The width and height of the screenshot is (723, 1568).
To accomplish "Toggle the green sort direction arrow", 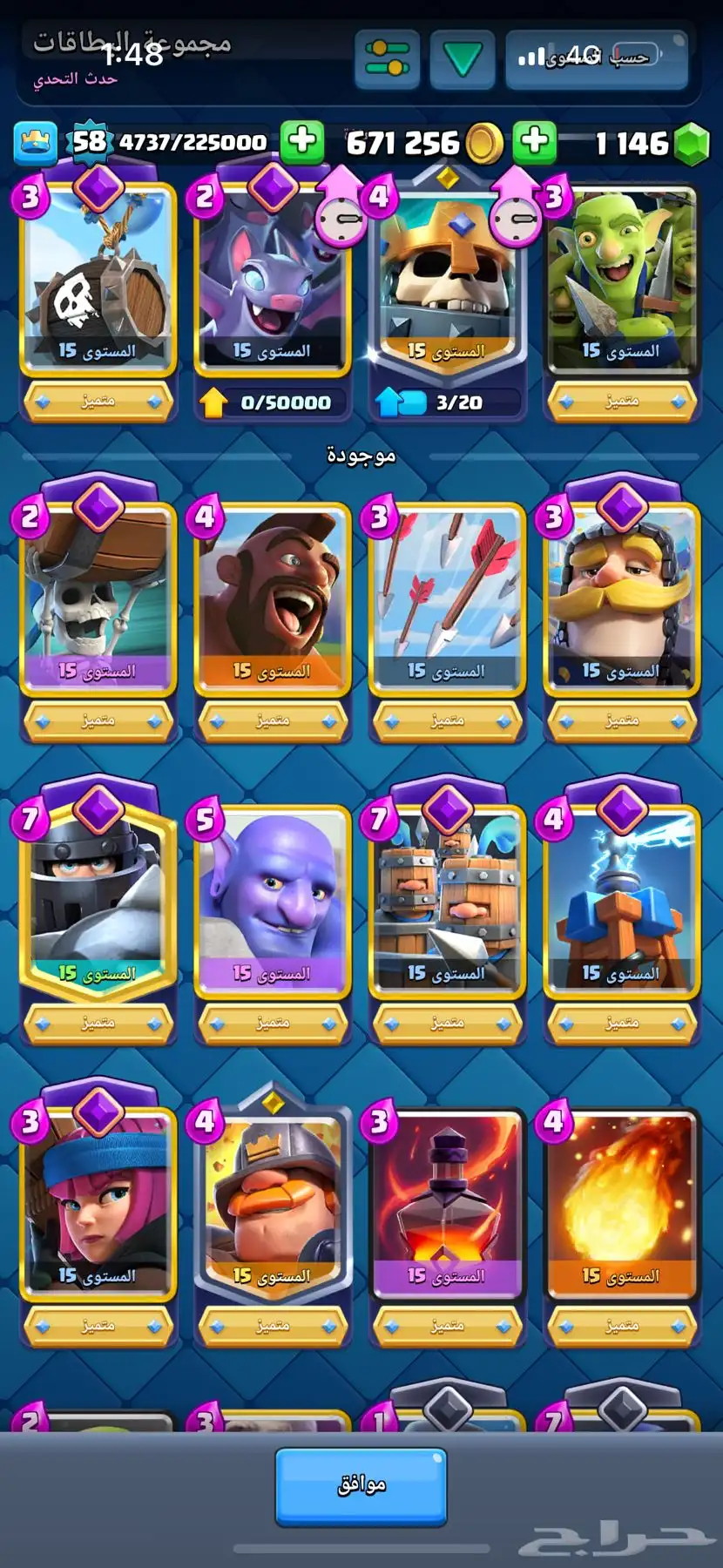I will point(462,58).
